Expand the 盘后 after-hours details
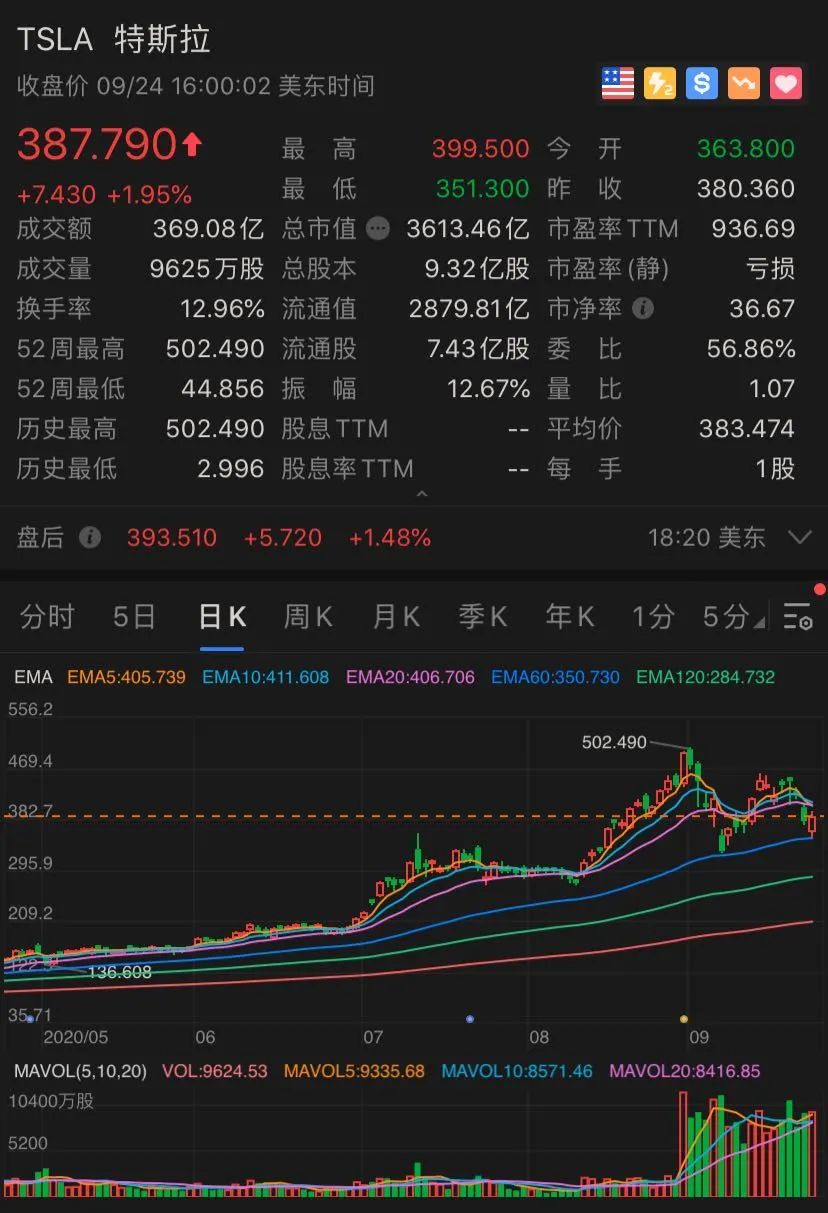 pyautogui.click(x=799, y=538)
